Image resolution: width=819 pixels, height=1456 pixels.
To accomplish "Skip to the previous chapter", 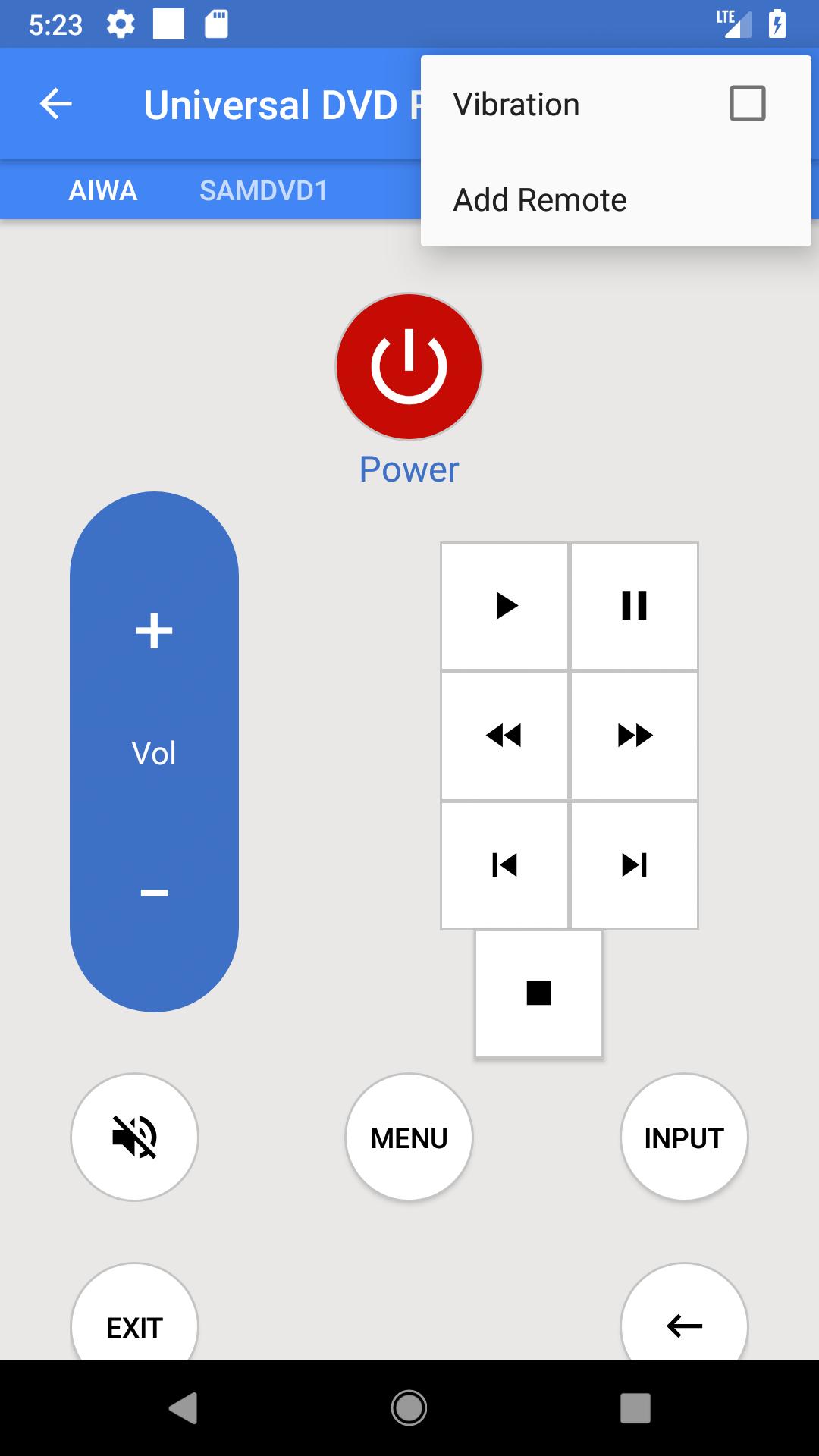I will point(505,864).
